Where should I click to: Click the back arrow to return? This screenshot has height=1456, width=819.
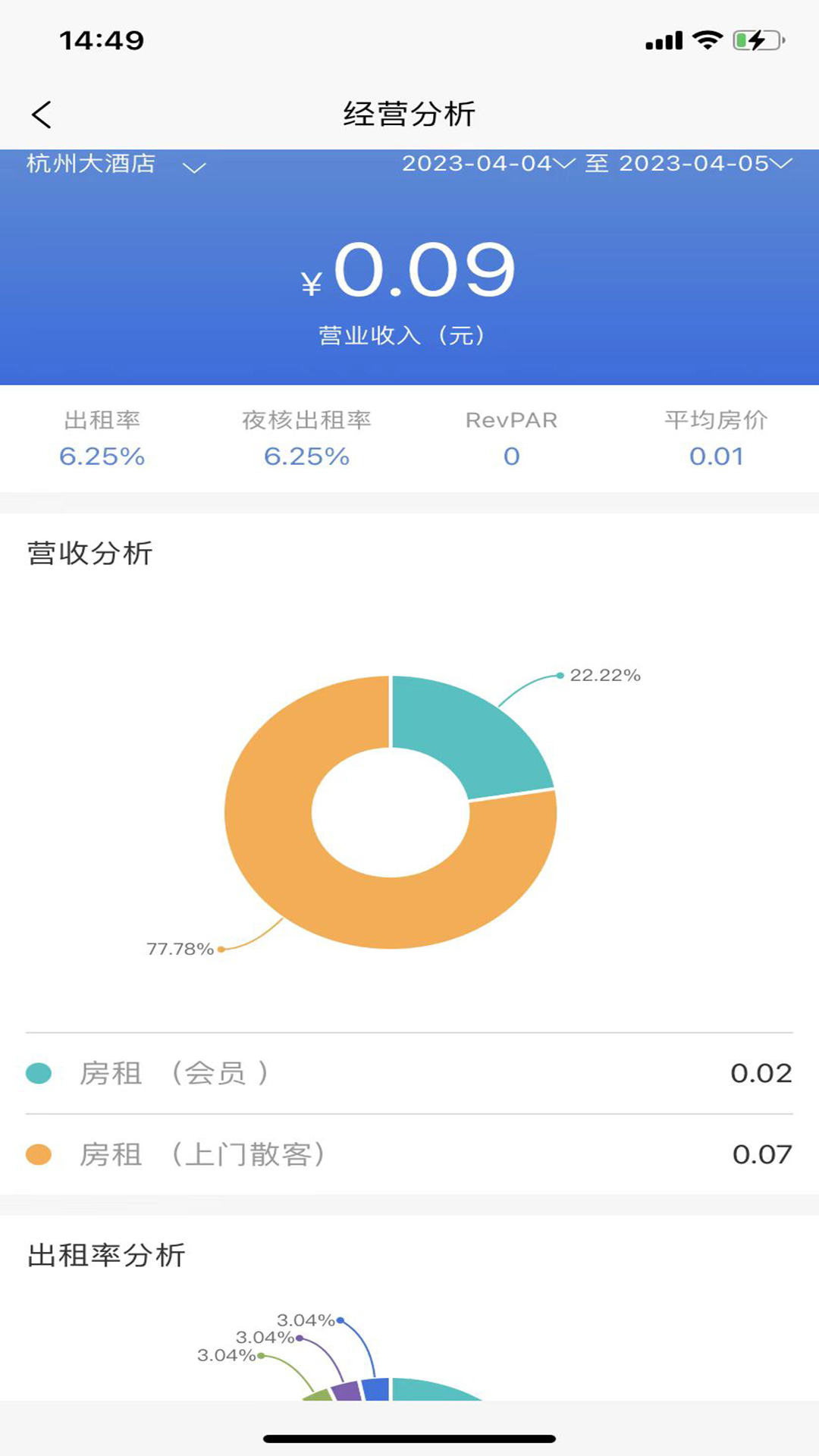pos(42,115)
